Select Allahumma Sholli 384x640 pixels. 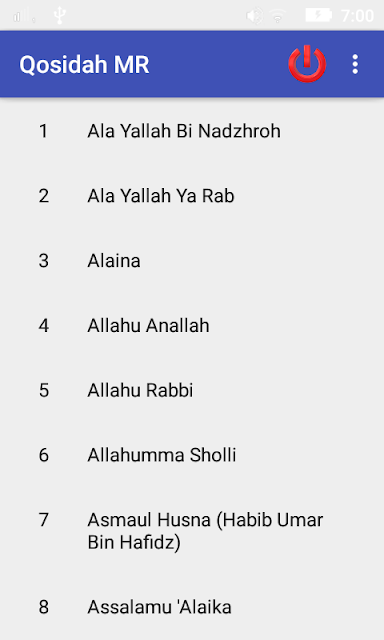tap(192, 455)
